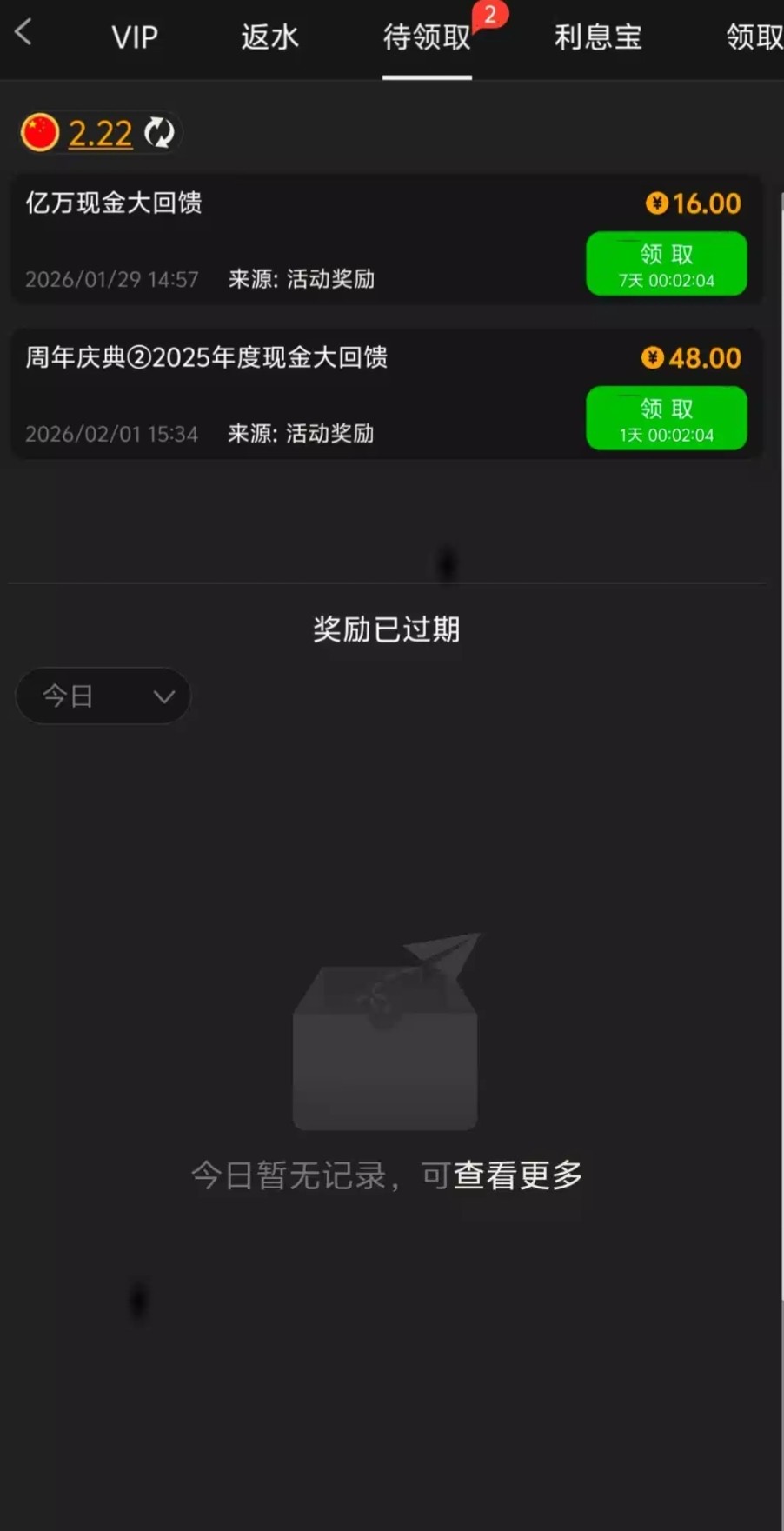Open the 返水 tab
Screen dimensions: 784x1531
point(269,37)
